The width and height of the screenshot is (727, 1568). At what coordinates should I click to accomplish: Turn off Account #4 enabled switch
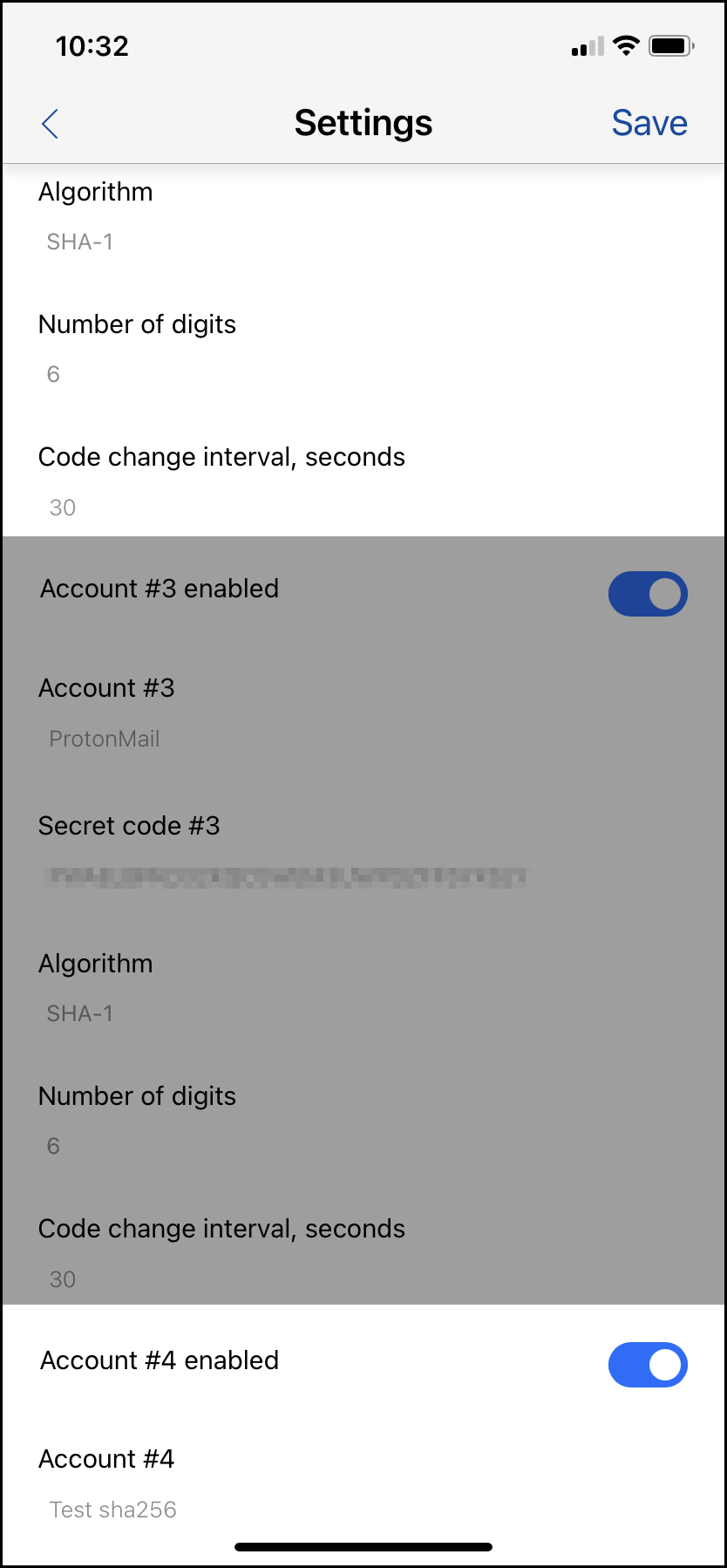point(648,1365)
